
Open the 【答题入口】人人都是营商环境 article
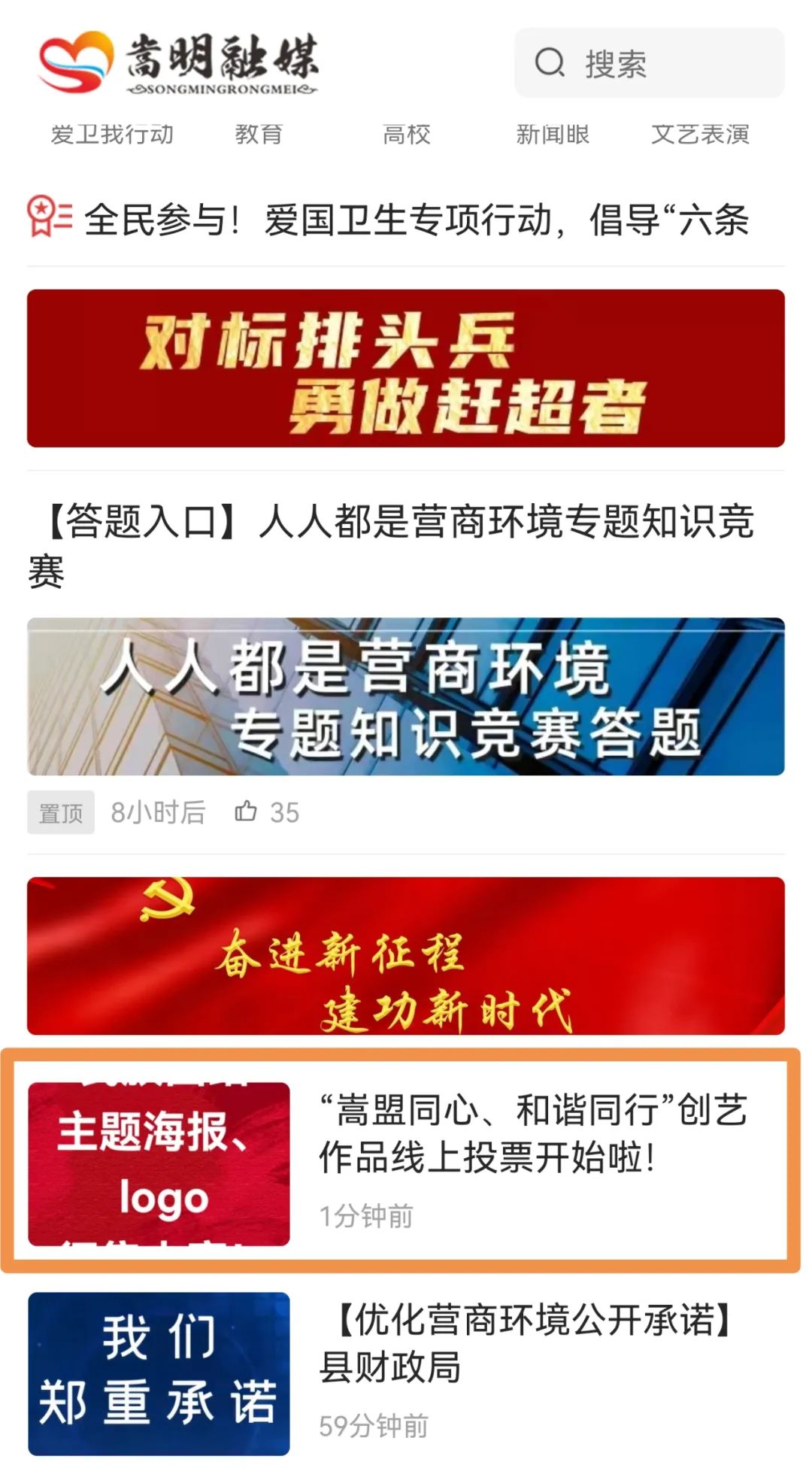click(391, 546)
